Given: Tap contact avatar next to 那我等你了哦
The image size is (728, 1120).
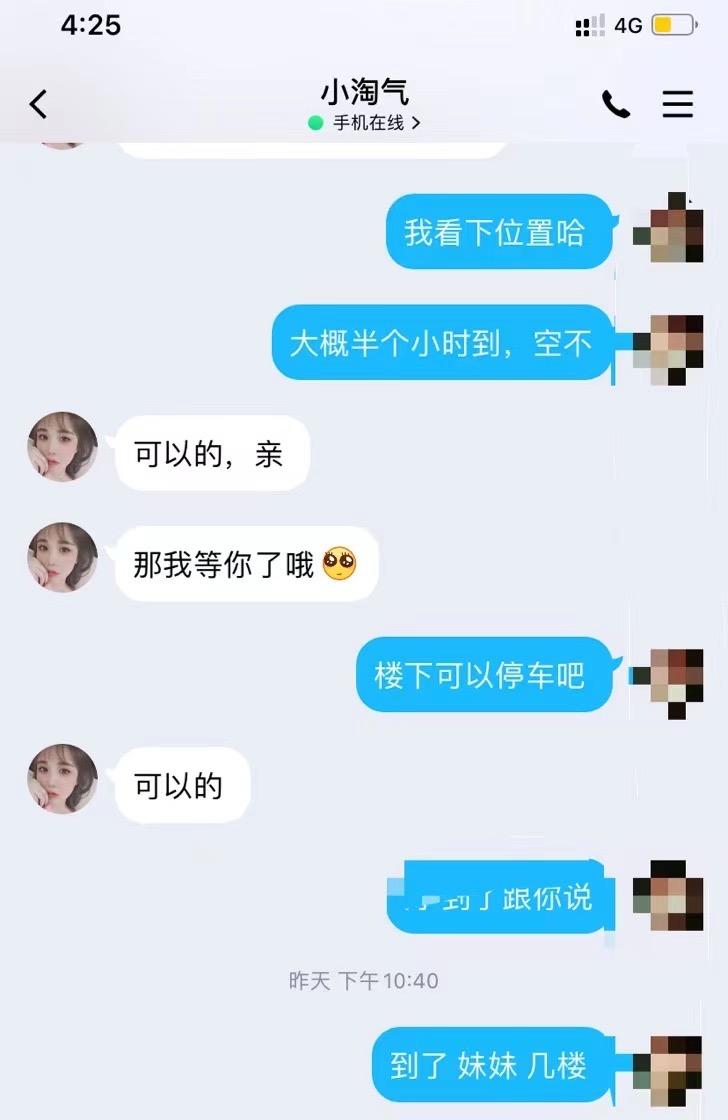Looking at the screenshot, I should pos(62,557).
